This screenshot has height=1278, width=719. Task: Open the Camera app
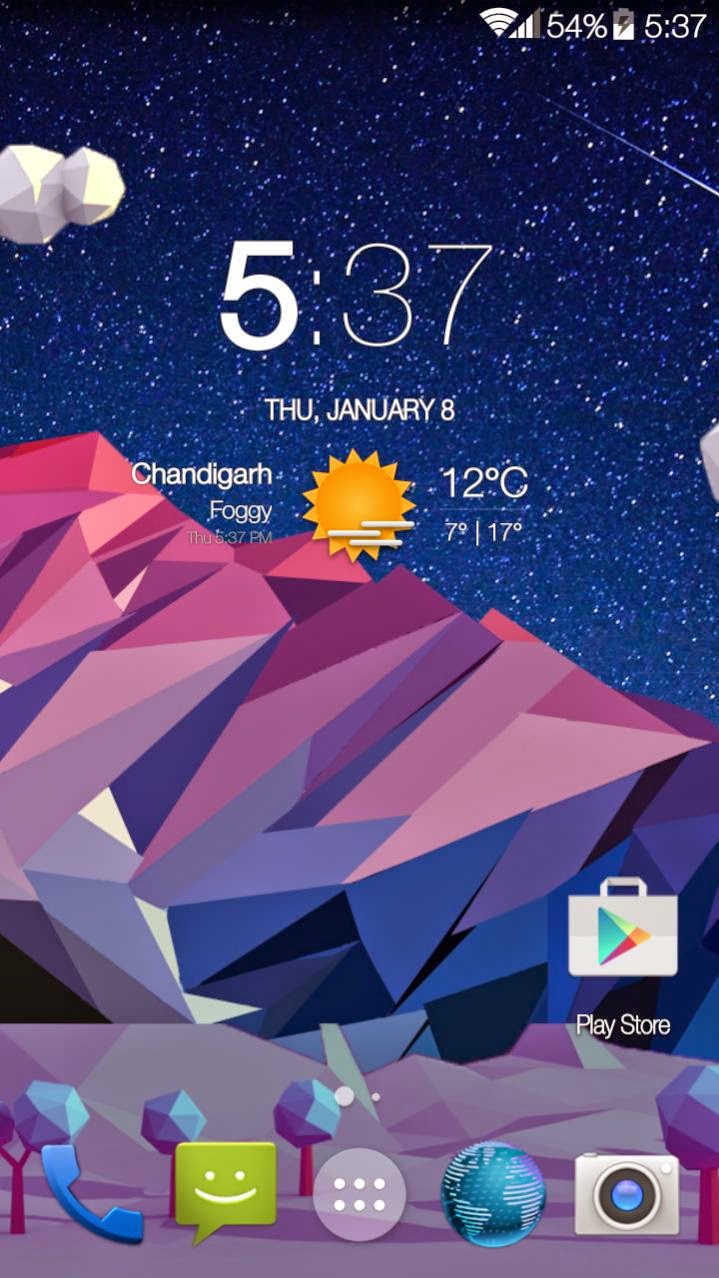[x=626, y=1194]
